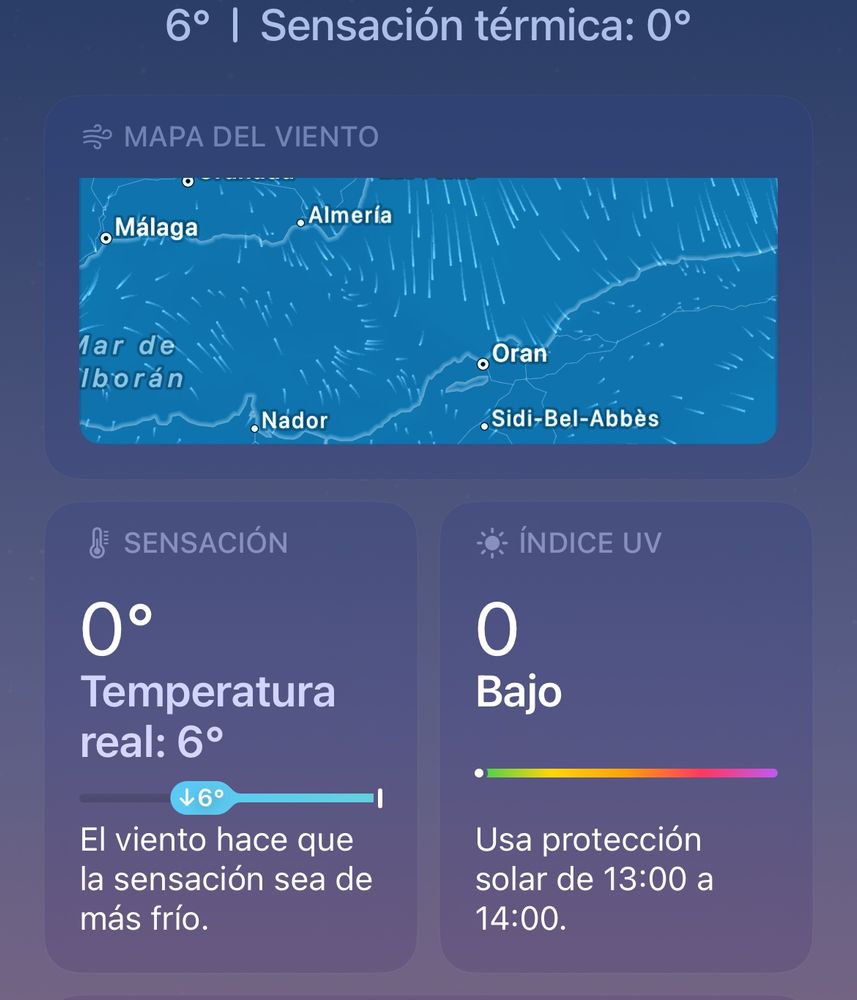Open the Índice UV card

tap(625, 740)
